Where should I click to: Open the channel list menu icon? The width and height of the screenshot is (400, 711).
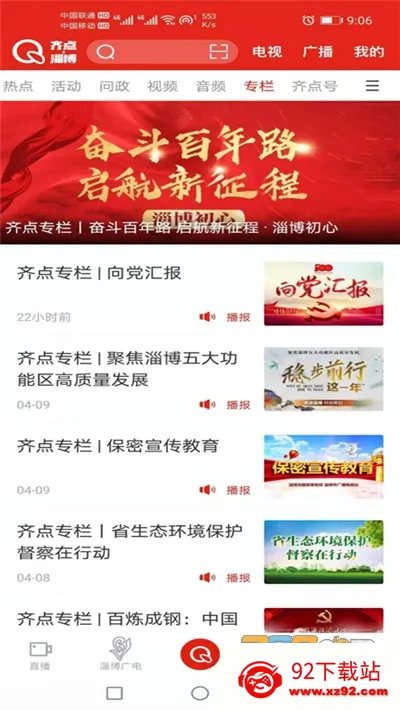(x=372, y=86)
